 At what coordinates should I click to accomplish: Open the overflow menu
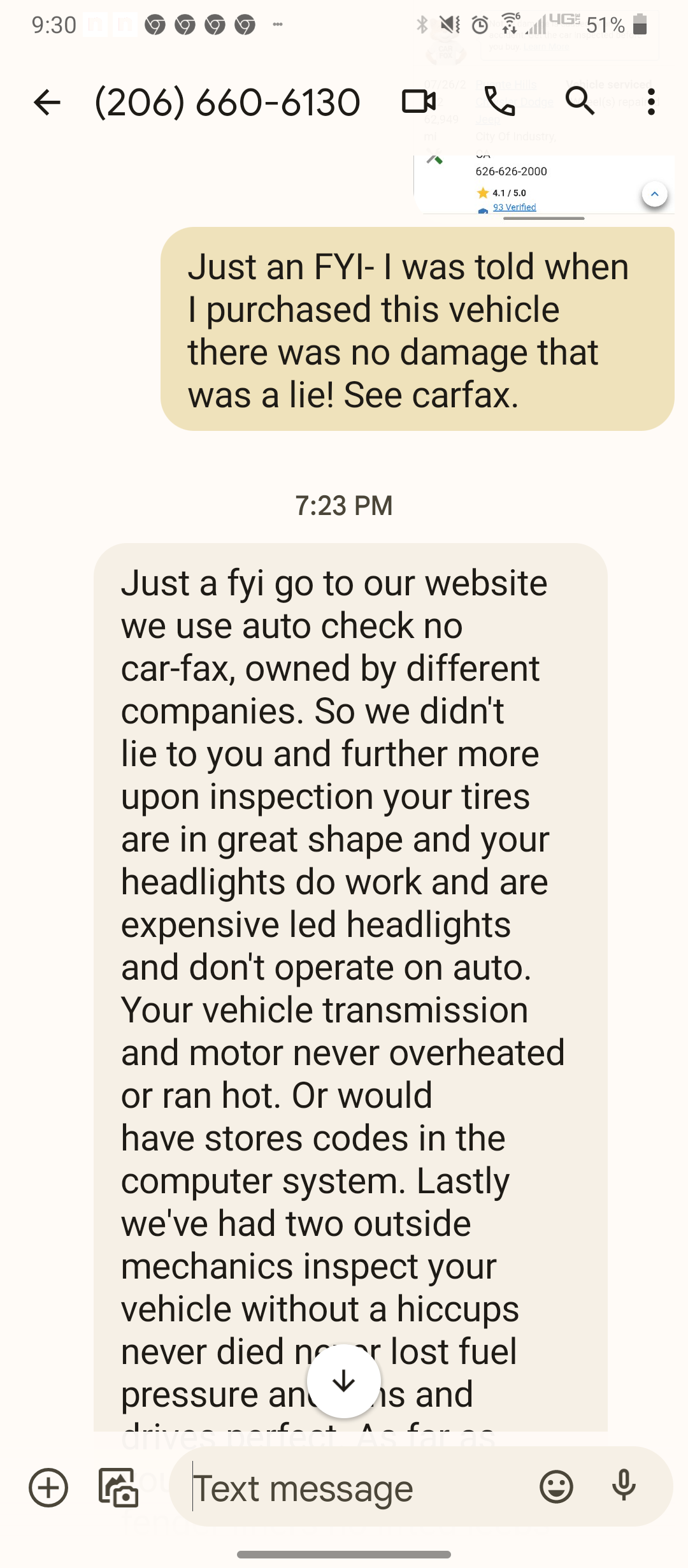point(650,102)
